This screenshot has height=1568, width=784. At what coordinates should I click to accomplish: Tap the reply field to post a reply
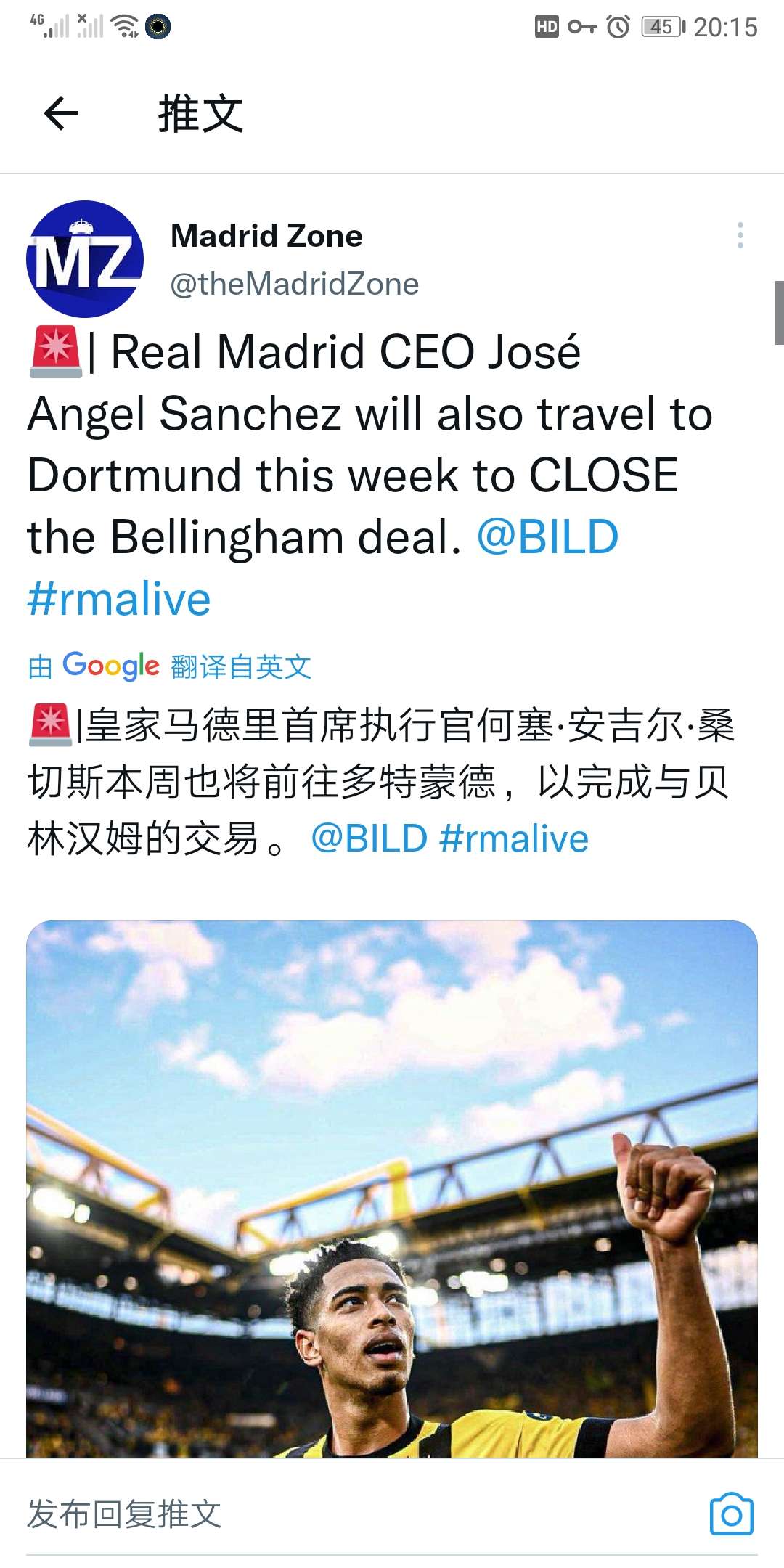(363, 1514)
